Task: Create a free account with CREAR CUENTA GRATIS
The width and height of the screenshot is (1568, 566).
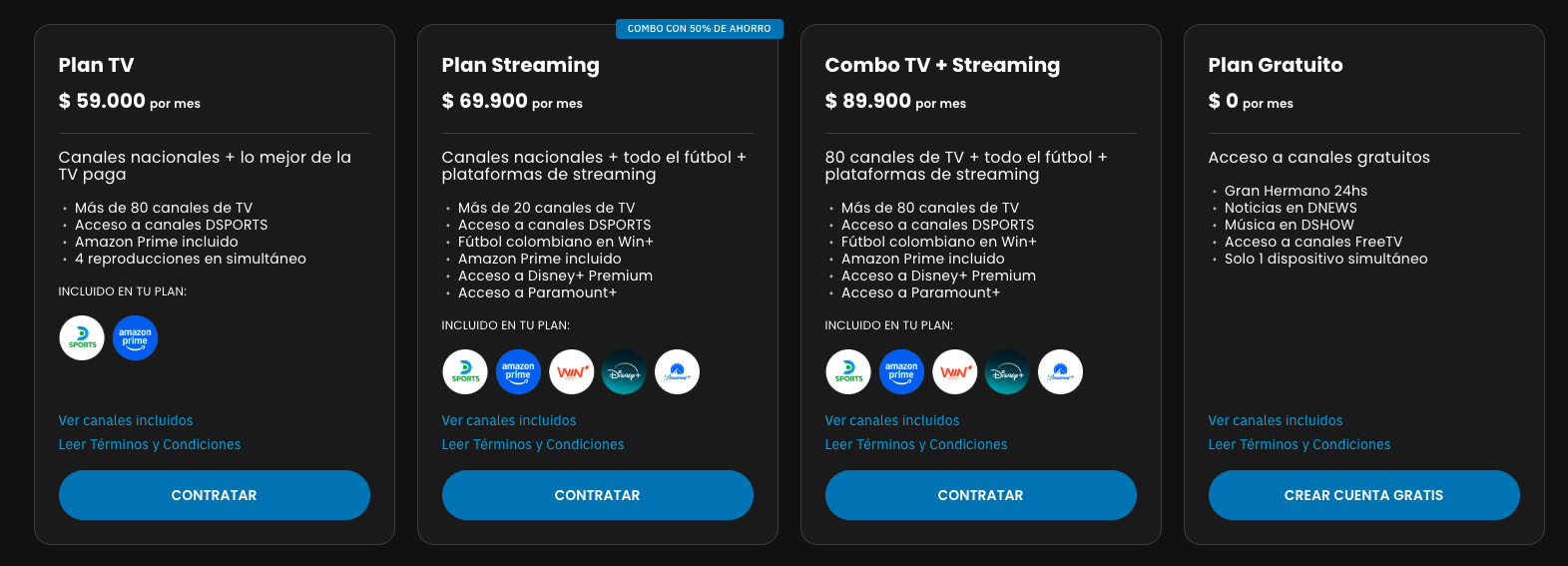Action: point(1363,495)
